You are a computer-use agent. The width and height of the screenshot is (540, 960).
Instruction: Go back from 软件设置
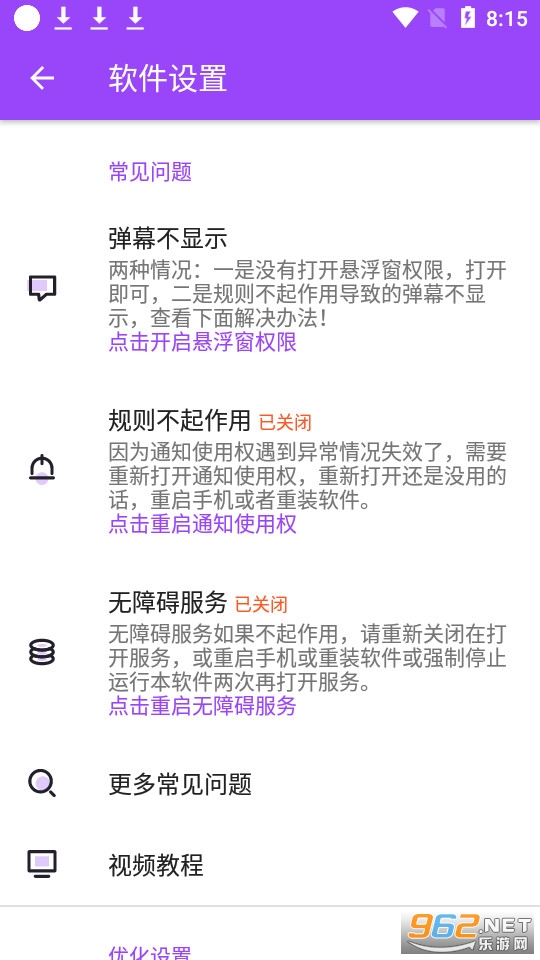[42, 78]
